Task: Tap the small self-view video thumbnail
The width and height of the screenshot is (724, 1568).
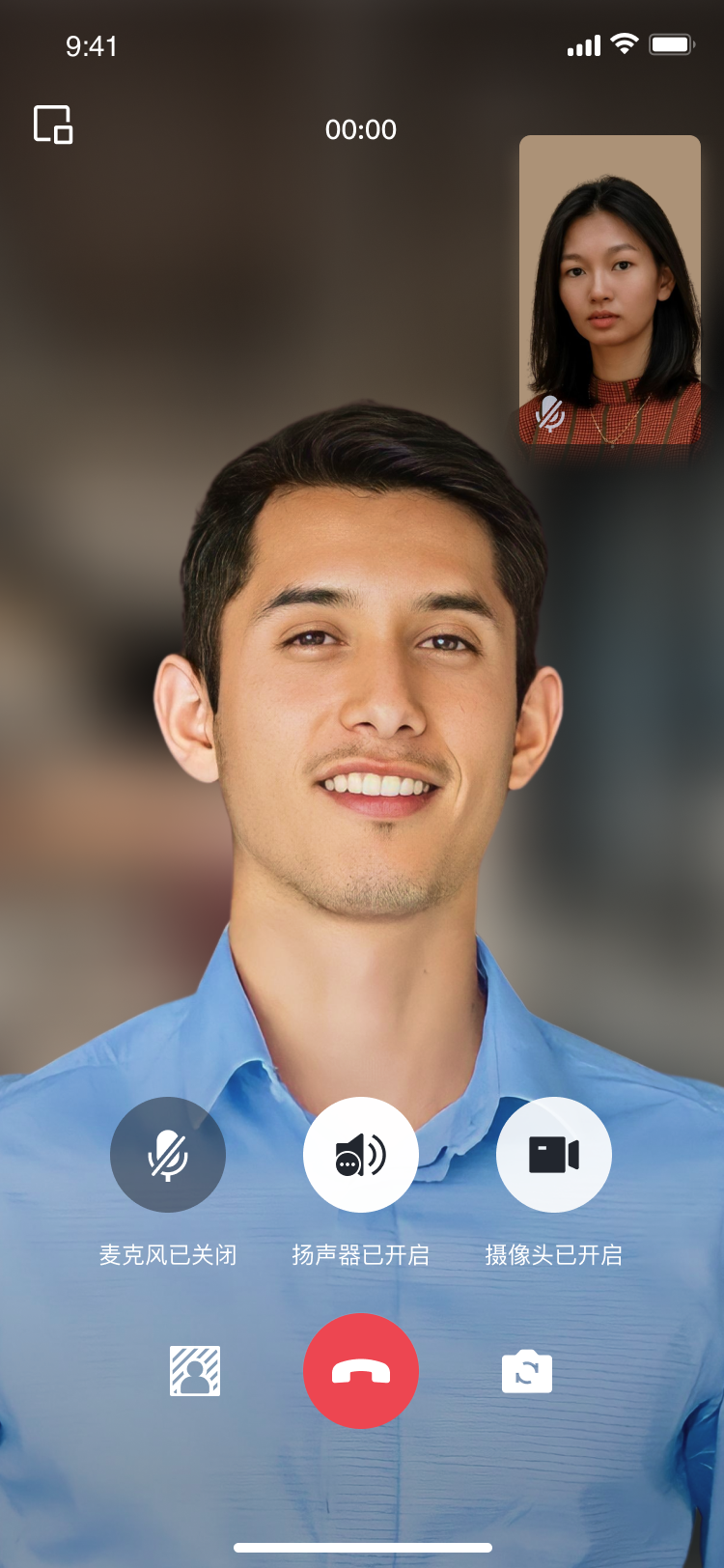Action: [610, 290]
